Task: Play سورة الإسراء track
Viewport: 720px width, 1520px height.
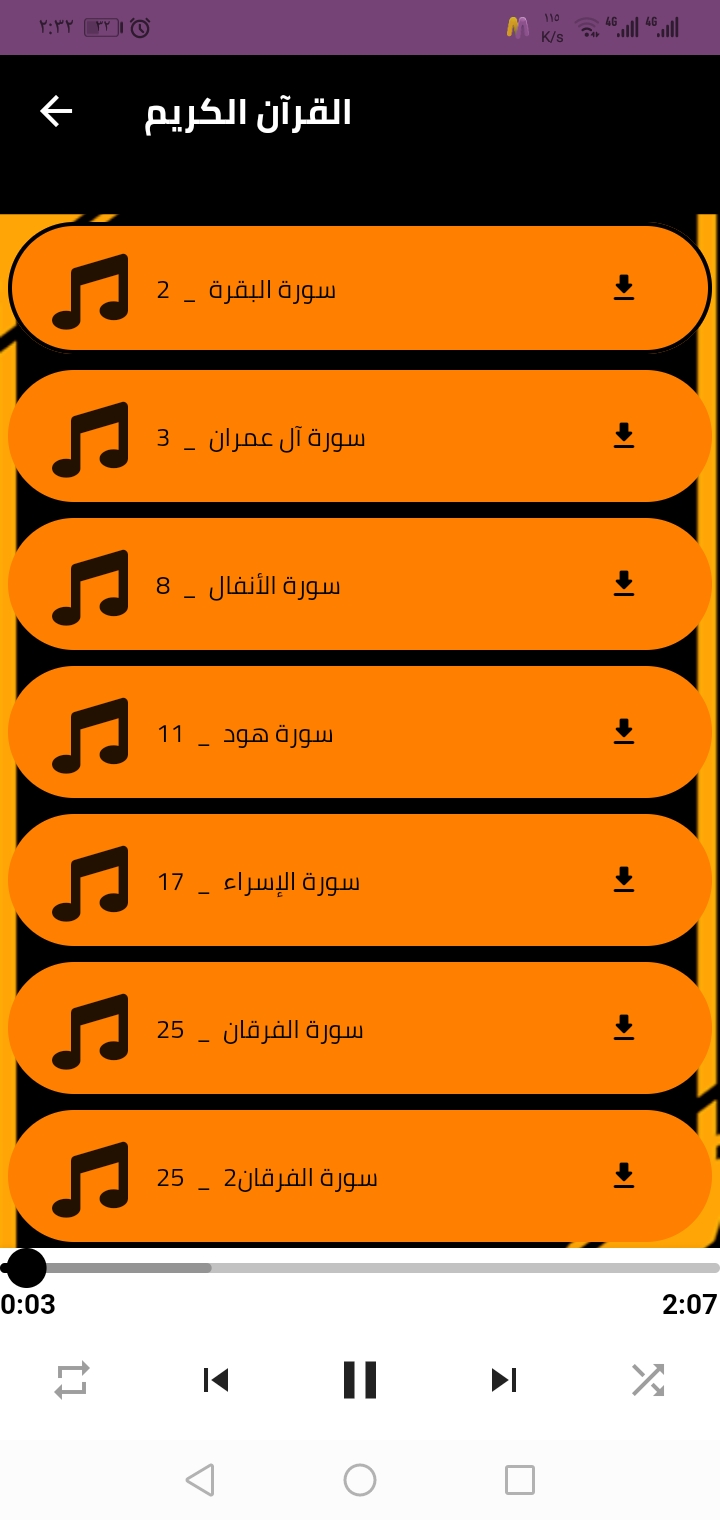Action: 360,880
